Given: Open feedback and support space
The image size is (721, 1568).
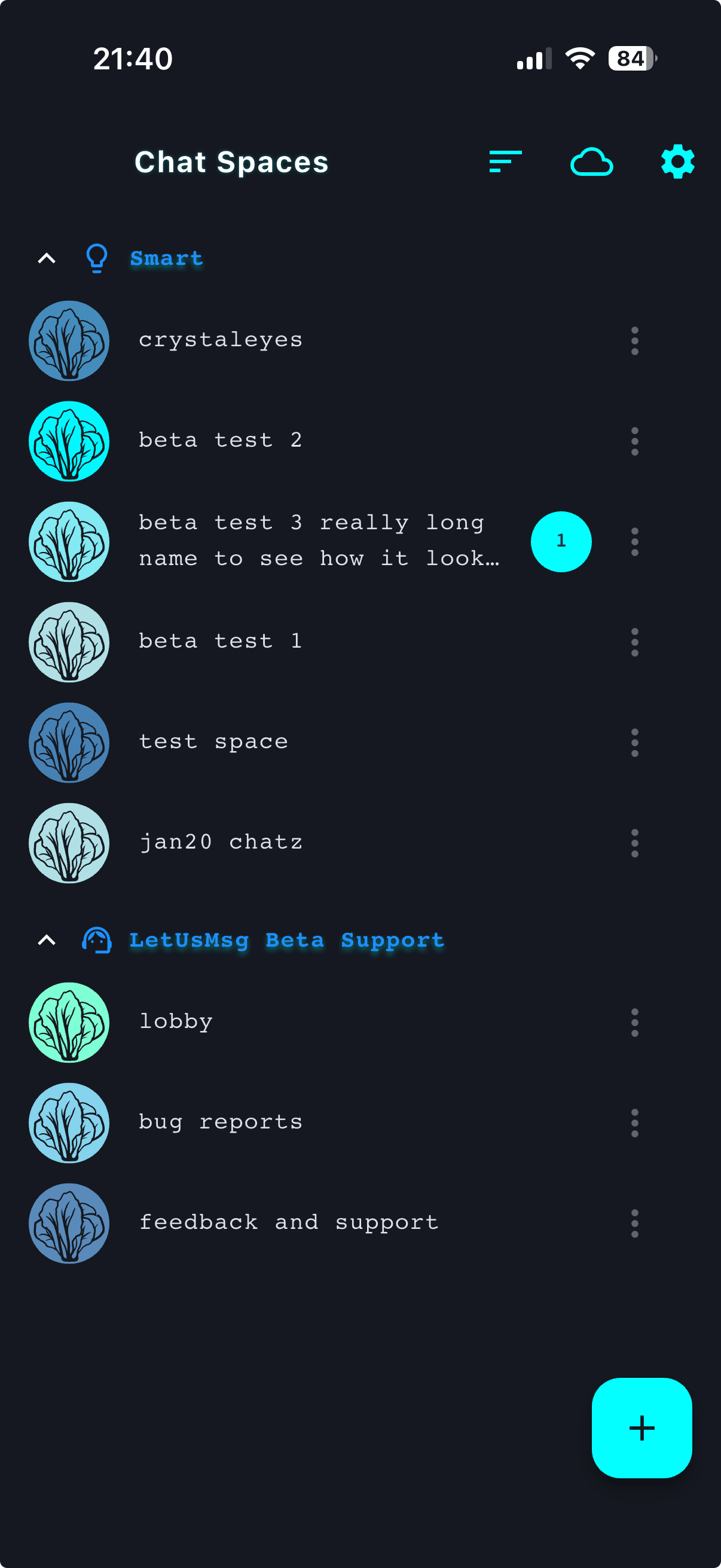Looking at the screenshot, I should point(288,1223).
